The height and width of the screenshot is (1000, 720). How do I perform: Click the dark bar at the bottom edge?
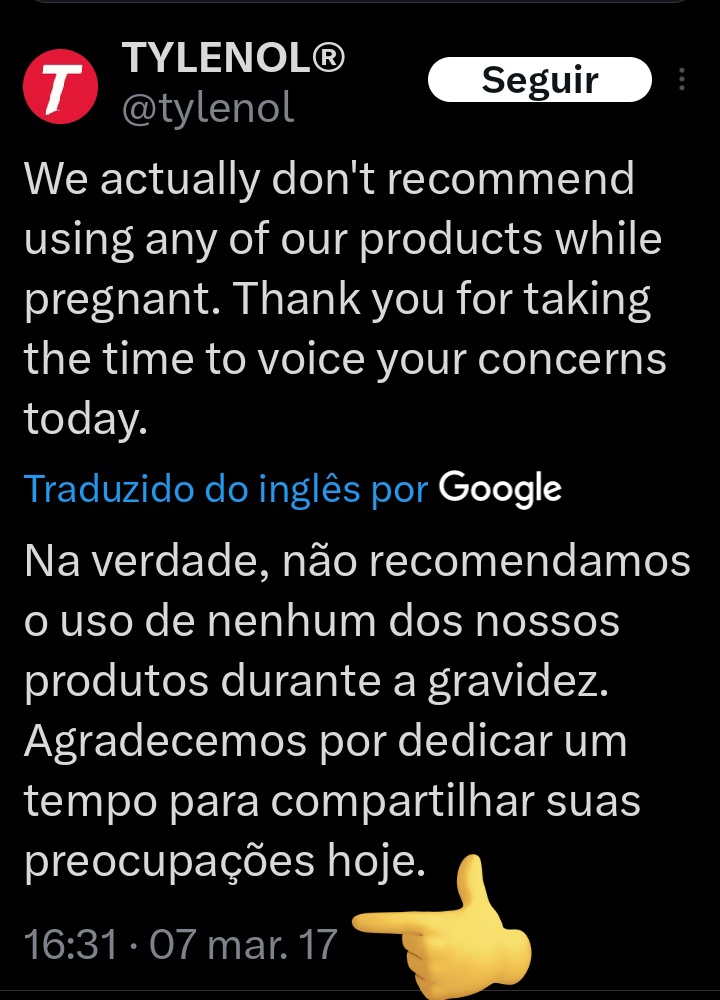[x=360, y=992]
